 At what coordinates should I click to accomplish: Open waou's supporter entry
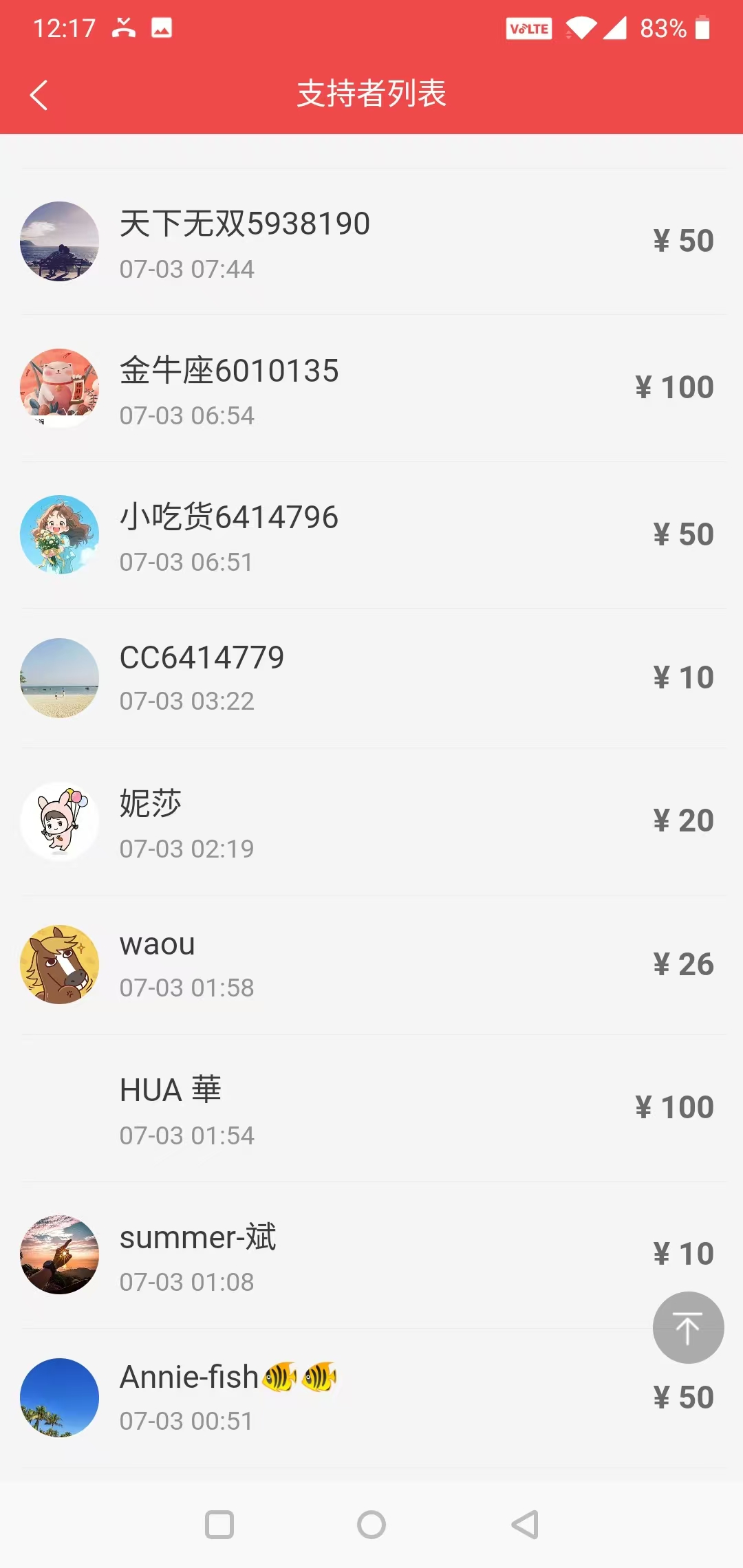pyautogui.click(x=371, y=964)
